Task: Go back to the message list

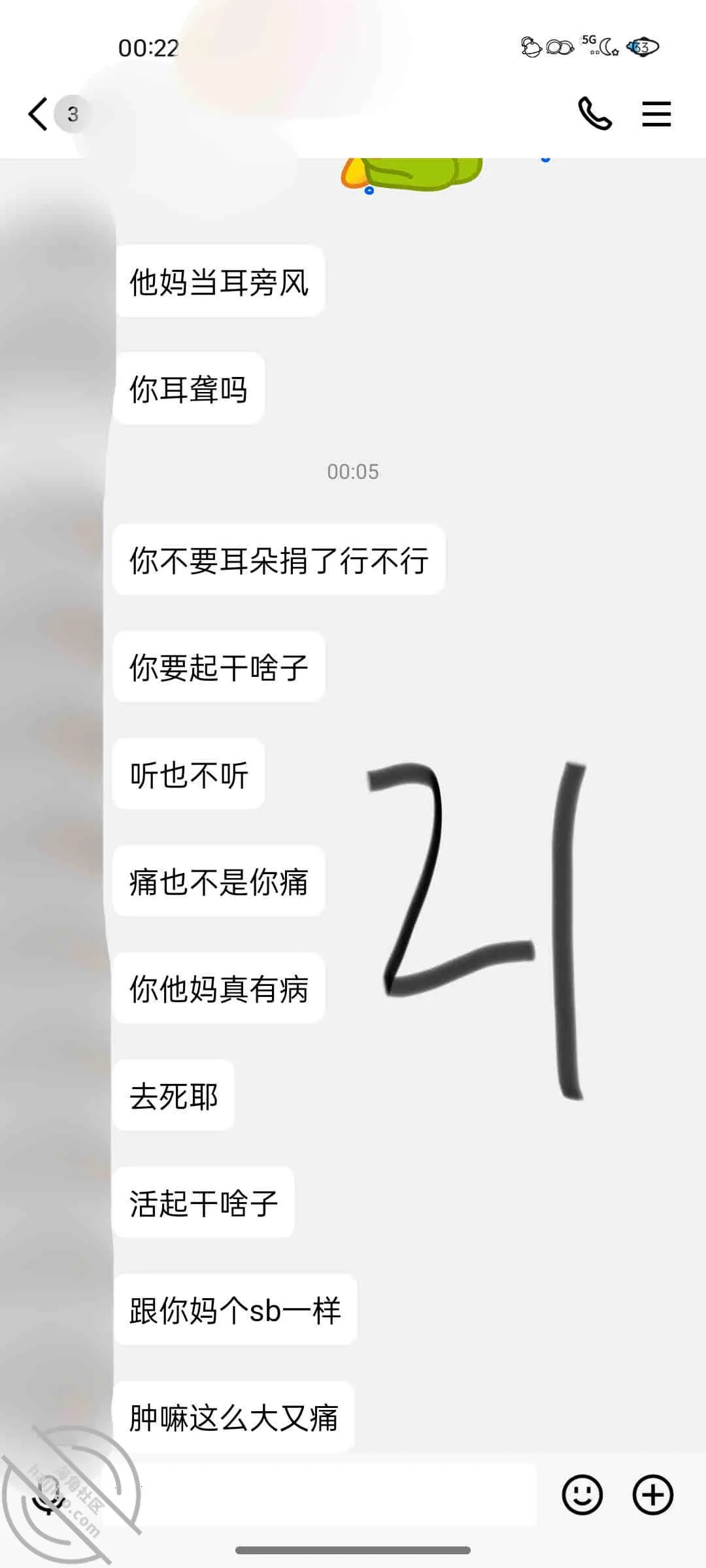Action: [x=38, y=114]
